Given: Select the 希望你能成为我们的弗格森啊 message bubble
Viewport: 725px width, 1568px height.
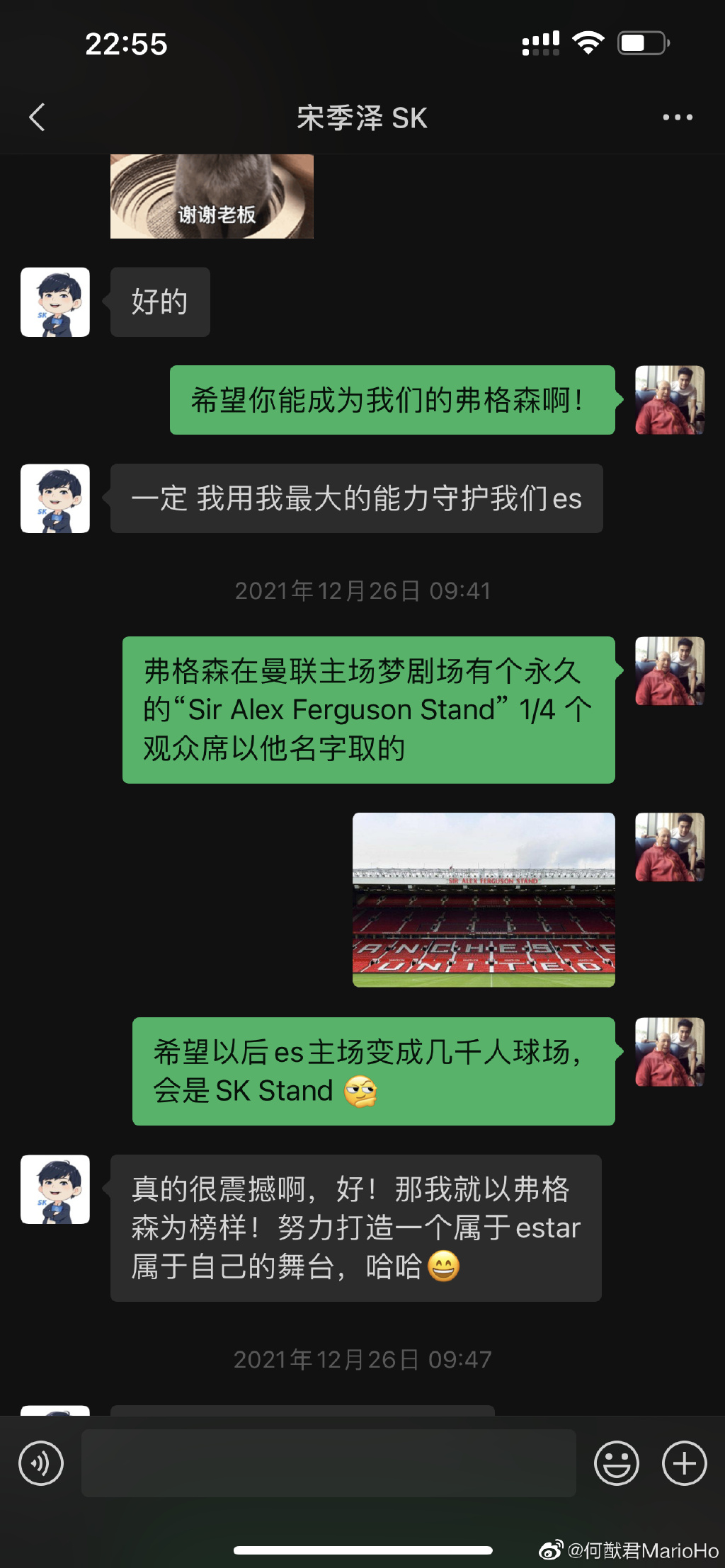Looking at the screenshot, I should point(392,400).
